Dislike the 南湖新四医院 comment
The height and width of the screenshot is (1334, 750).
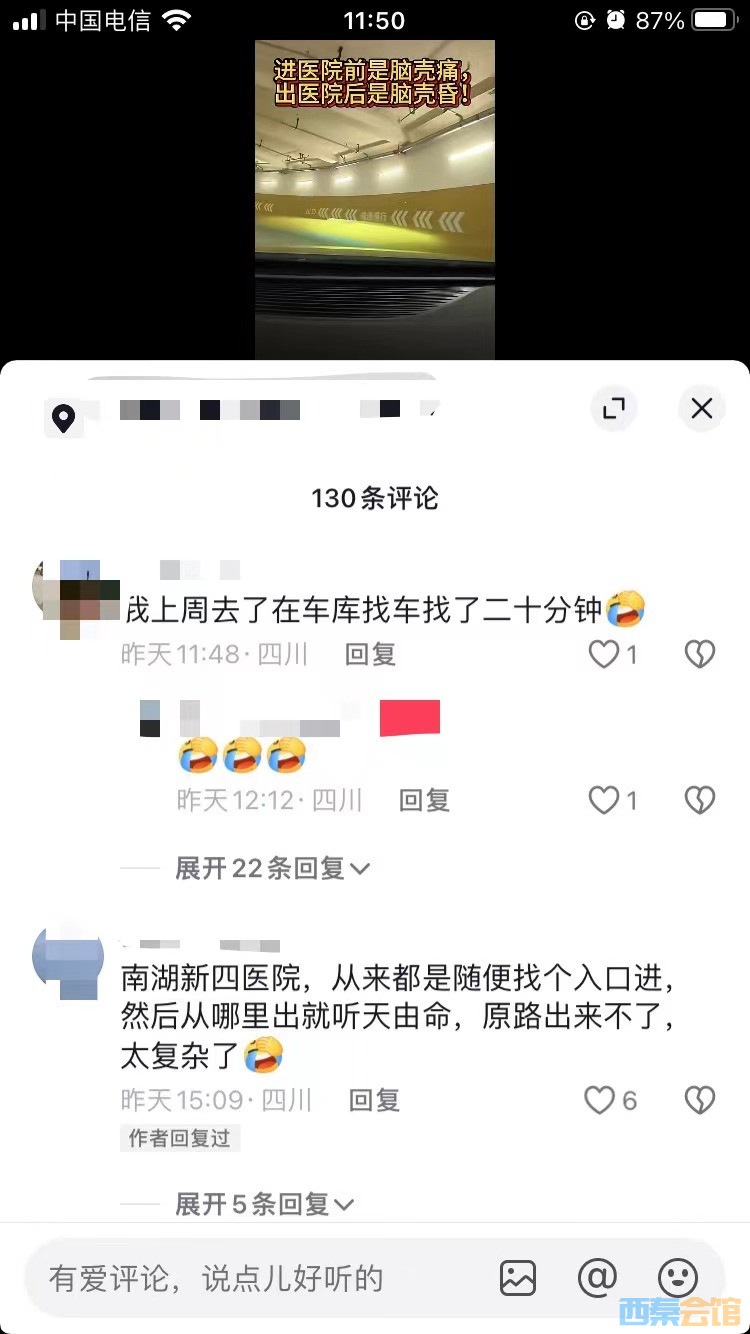pos(699,1101)
